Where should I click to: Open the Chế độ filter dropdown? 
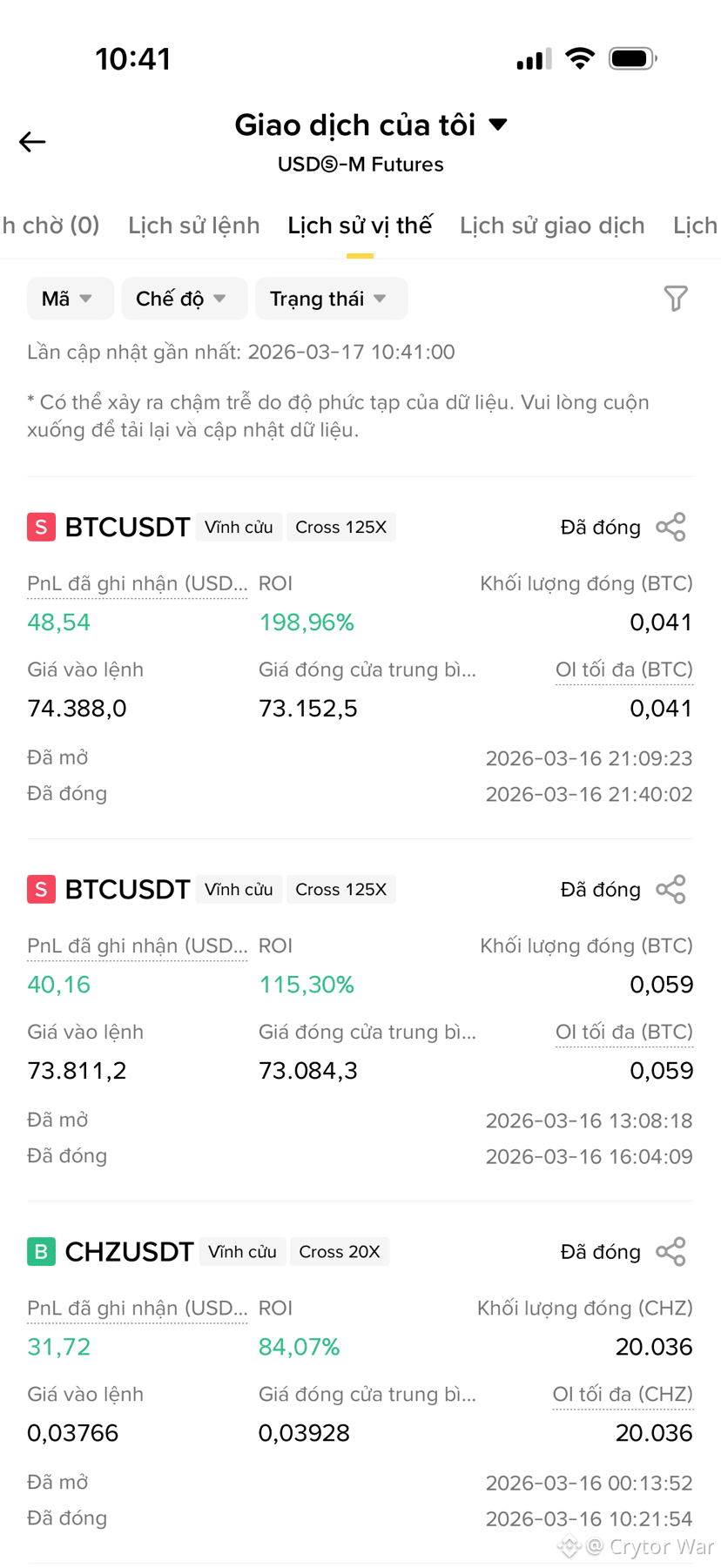pyautogui.click(x=184, y=299)
